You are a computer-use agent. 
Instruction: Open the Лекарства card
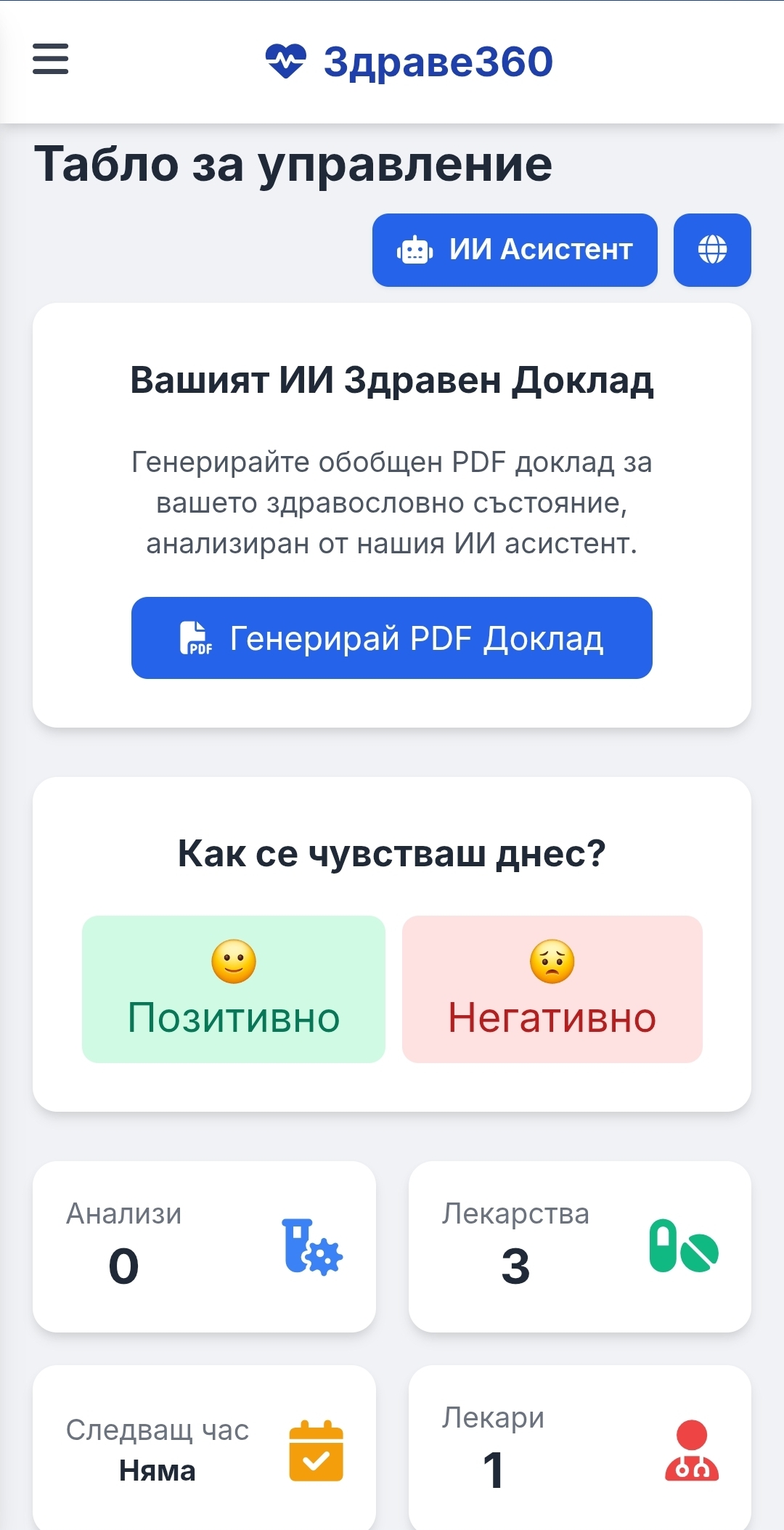pyautogui.click(x=579, y=1246)
